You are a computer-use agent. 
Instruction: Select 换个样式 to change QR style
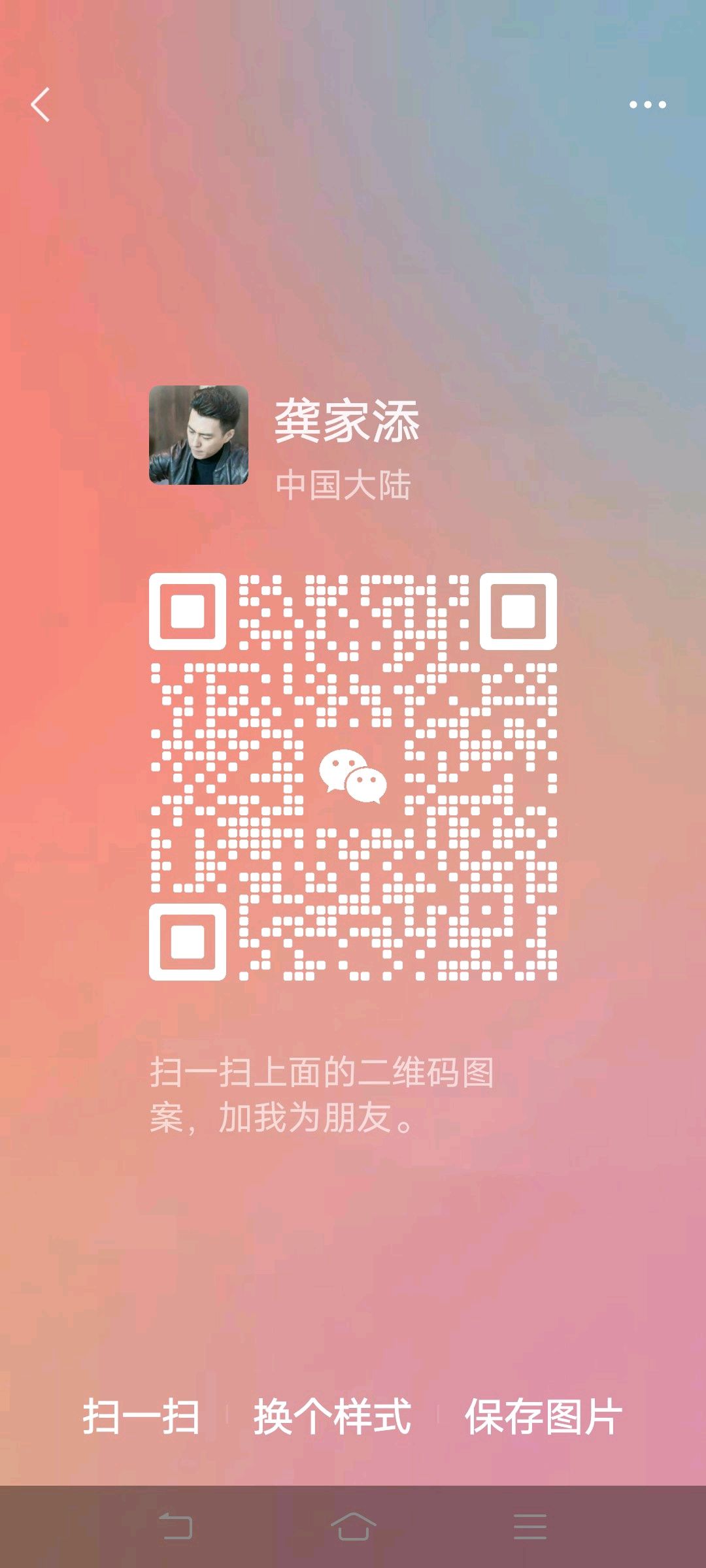(332, 1416)
